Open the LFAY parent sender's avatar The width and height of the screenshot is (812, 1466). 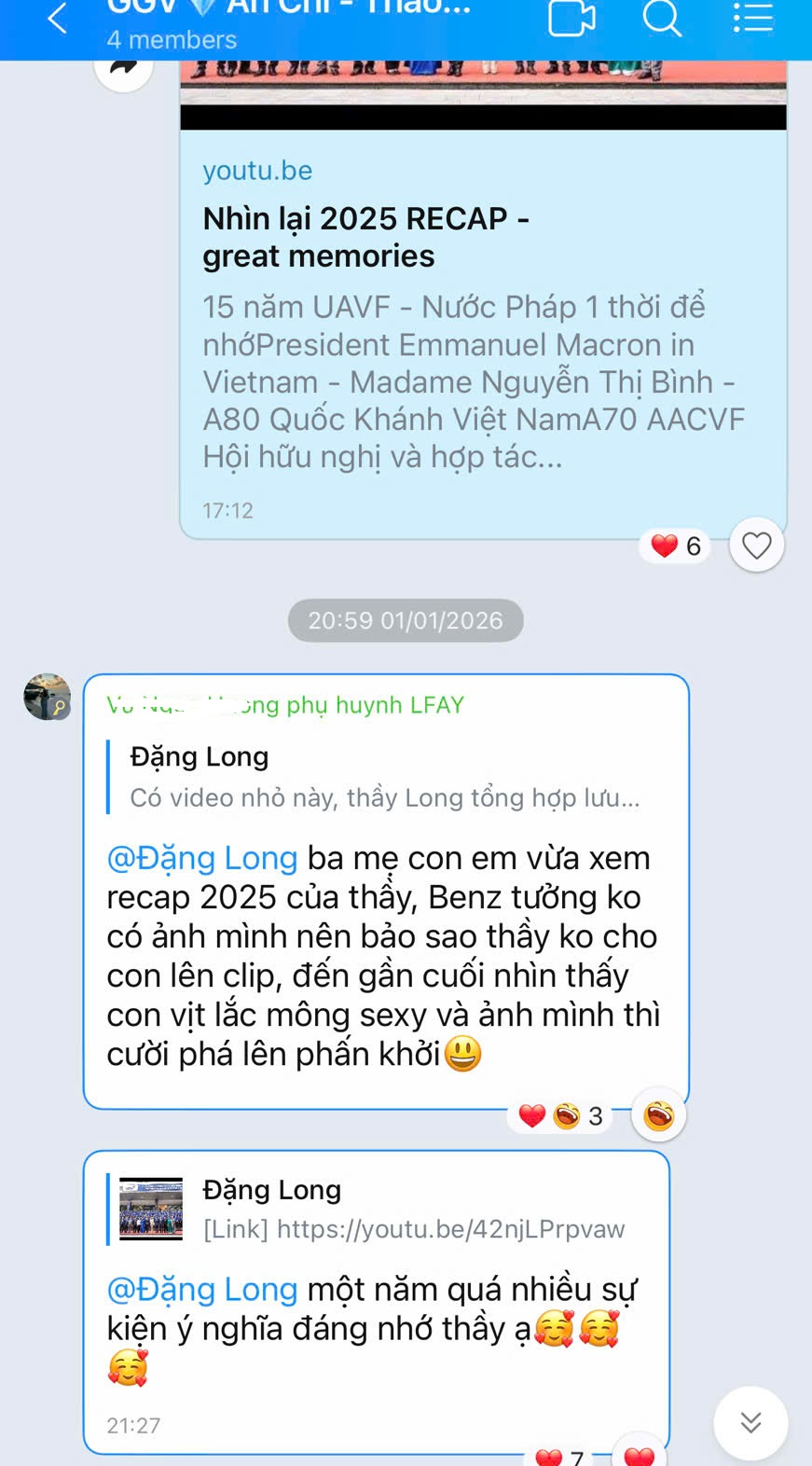47,697
